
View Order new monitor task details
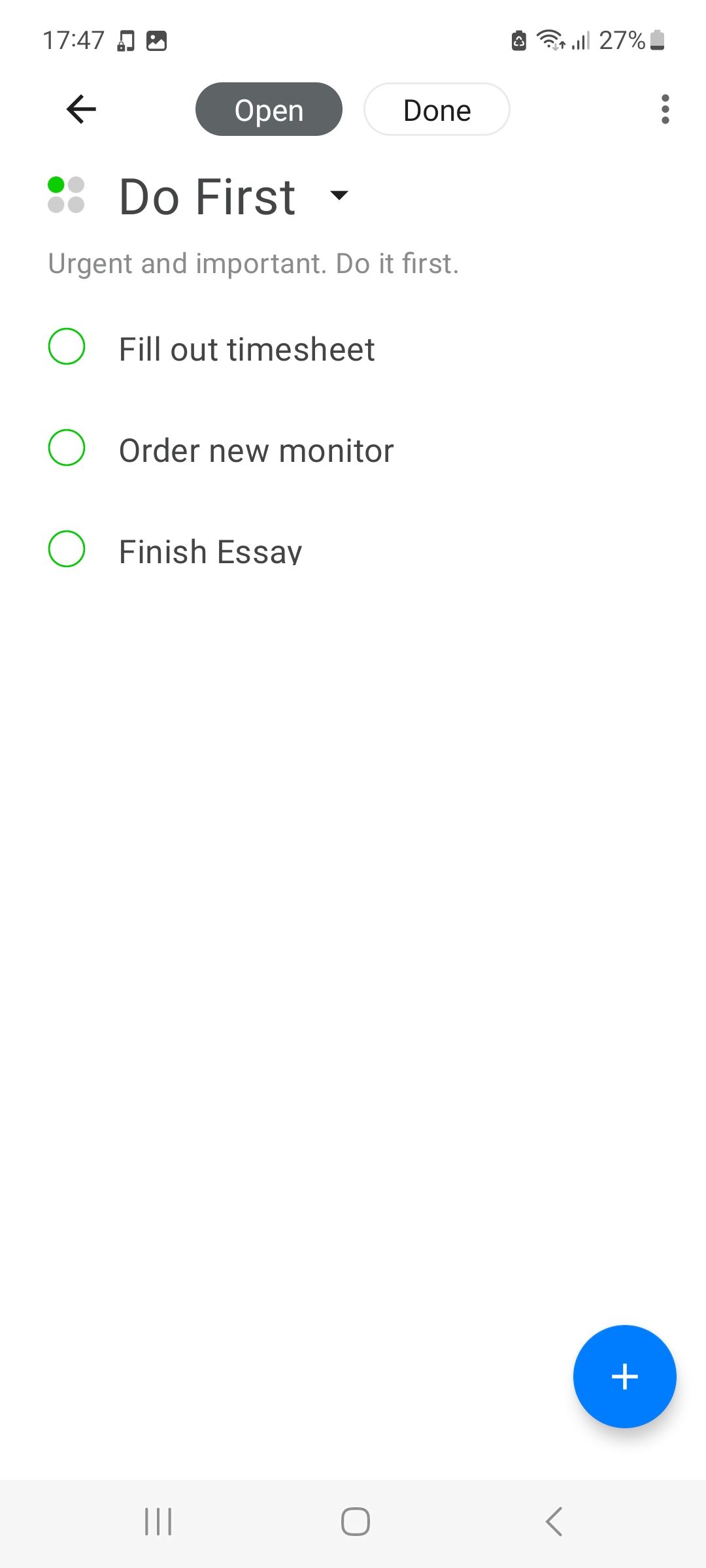(x=256, y=451)
